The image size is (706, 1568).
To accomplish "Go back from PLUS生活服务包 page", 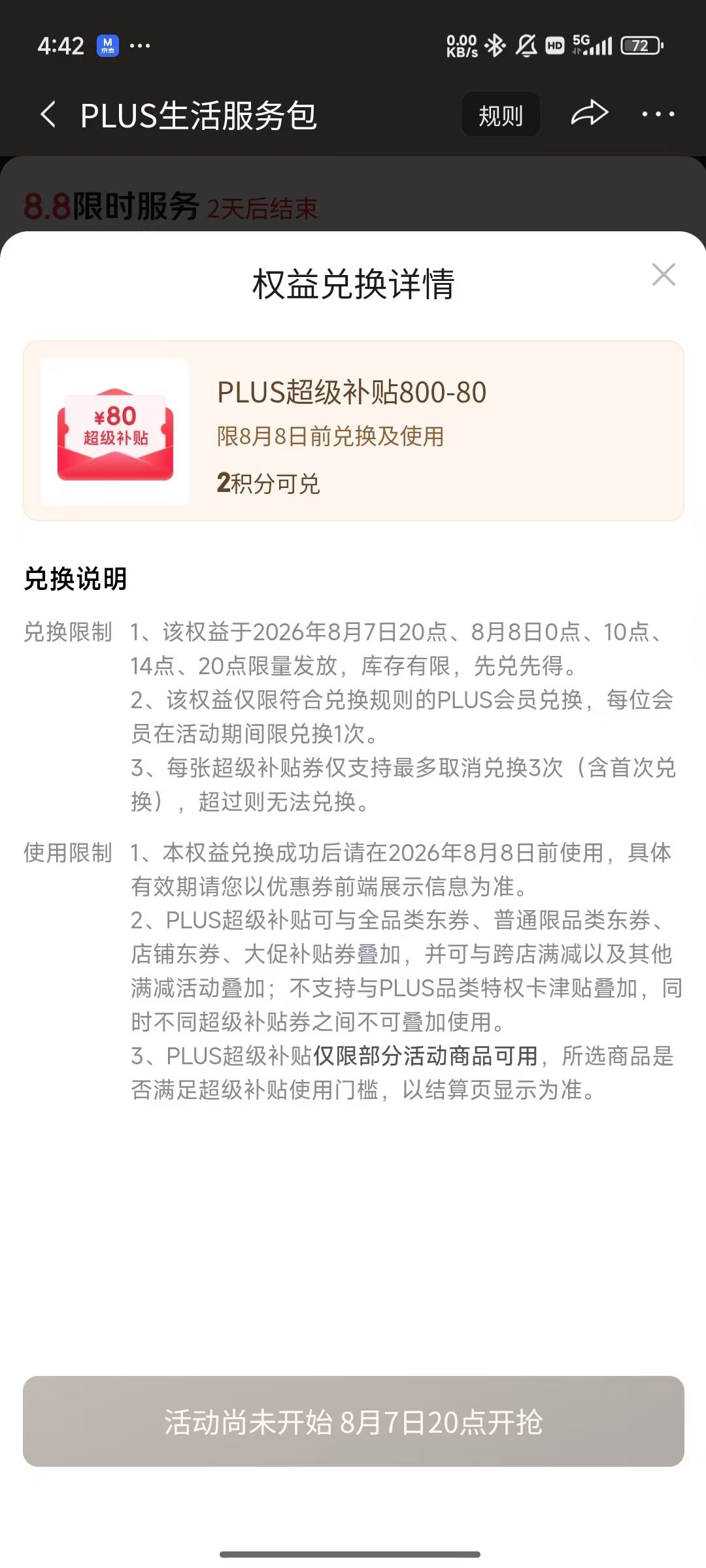I will [x=48, y=114].
